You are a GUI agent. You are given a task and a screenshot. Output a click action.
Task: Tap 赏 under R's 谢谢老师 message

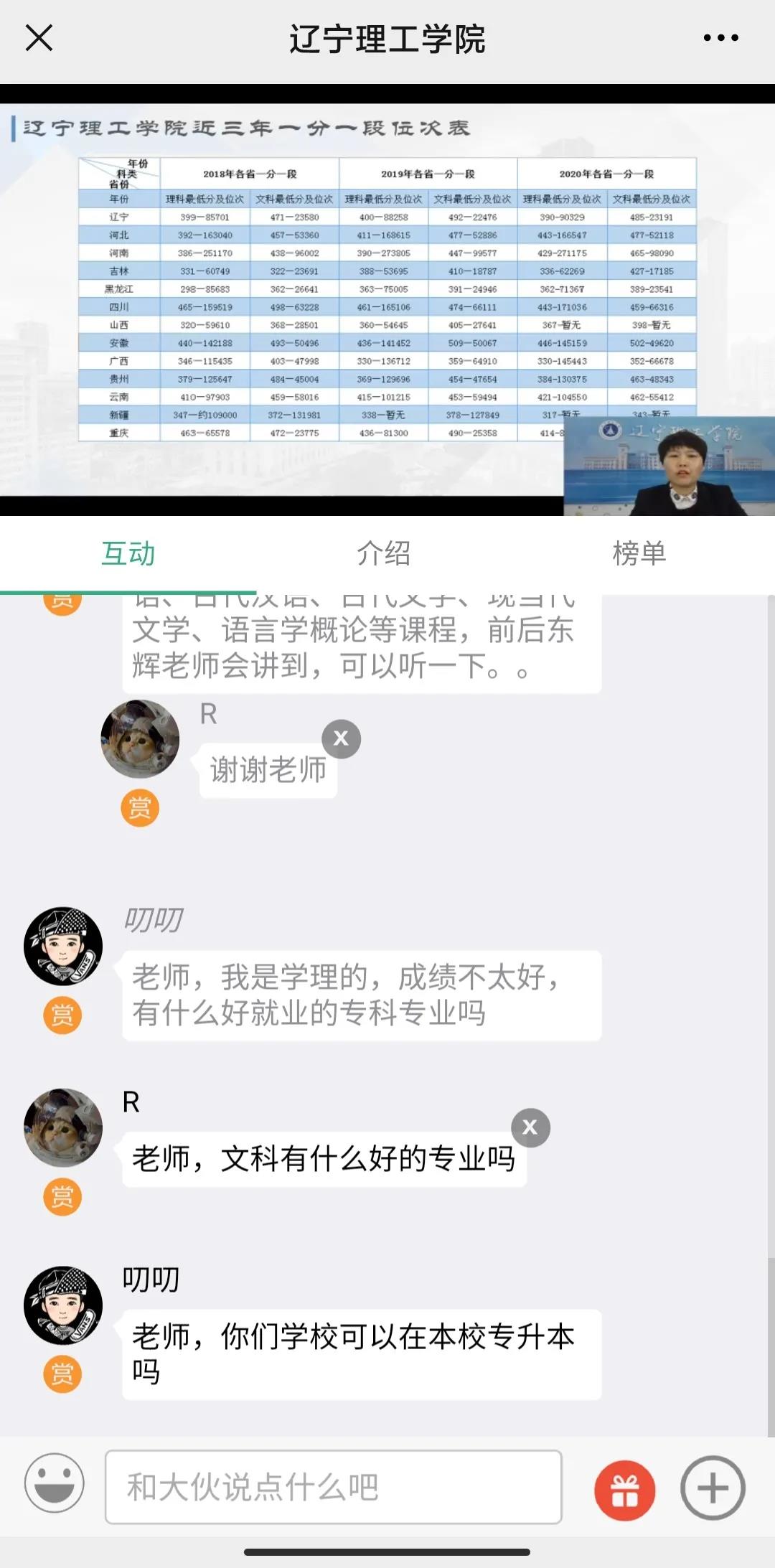140,808
